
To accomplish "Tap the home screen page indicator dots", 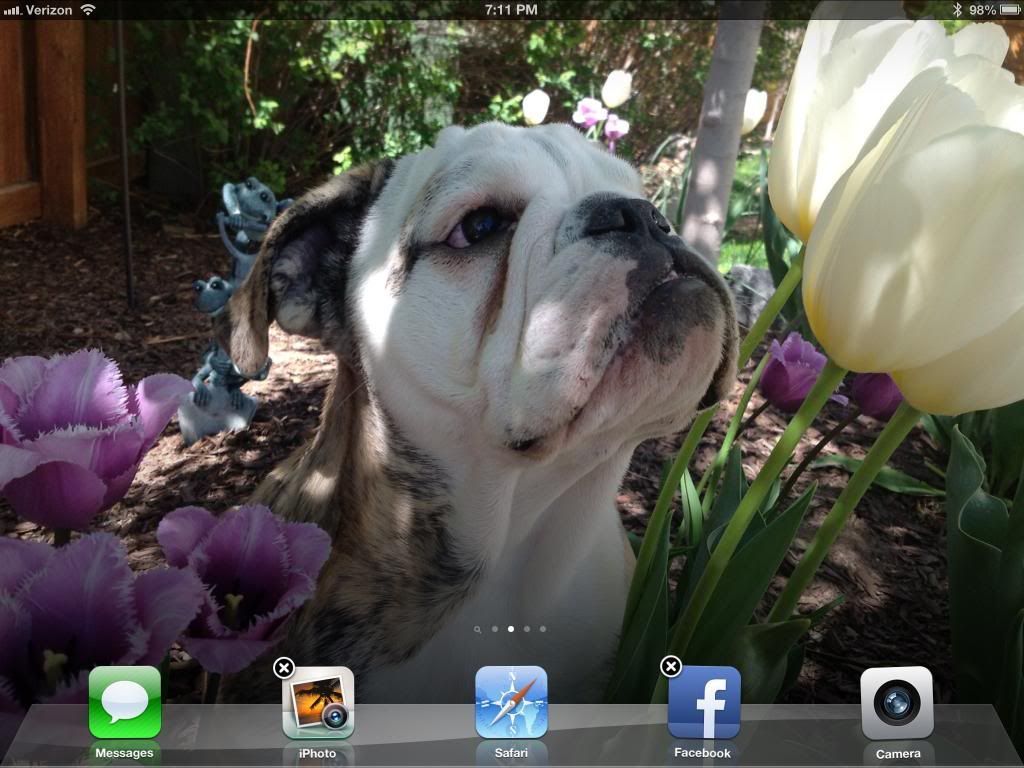I will (510, 629).
